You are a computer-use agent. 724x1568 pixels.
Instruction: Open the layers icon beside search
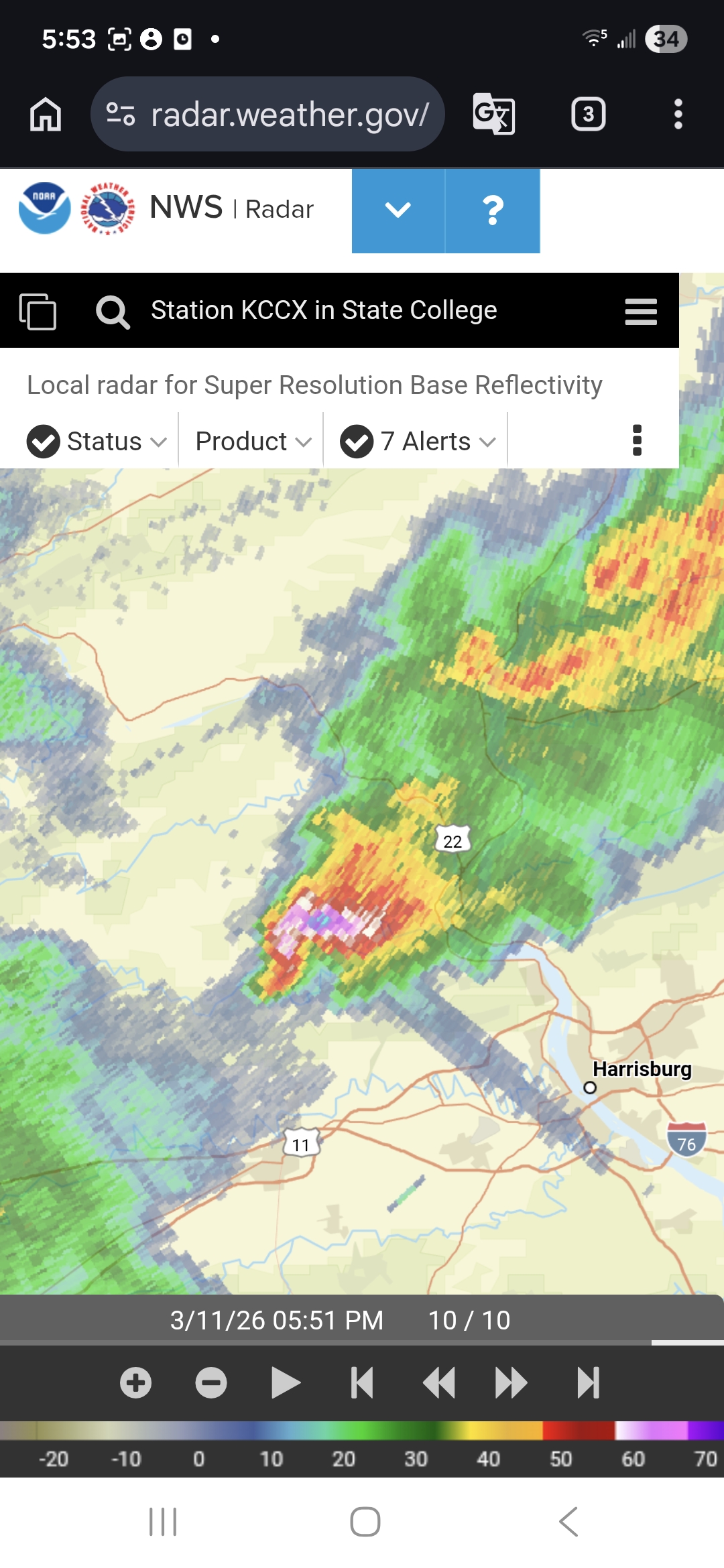click(38, 311)
